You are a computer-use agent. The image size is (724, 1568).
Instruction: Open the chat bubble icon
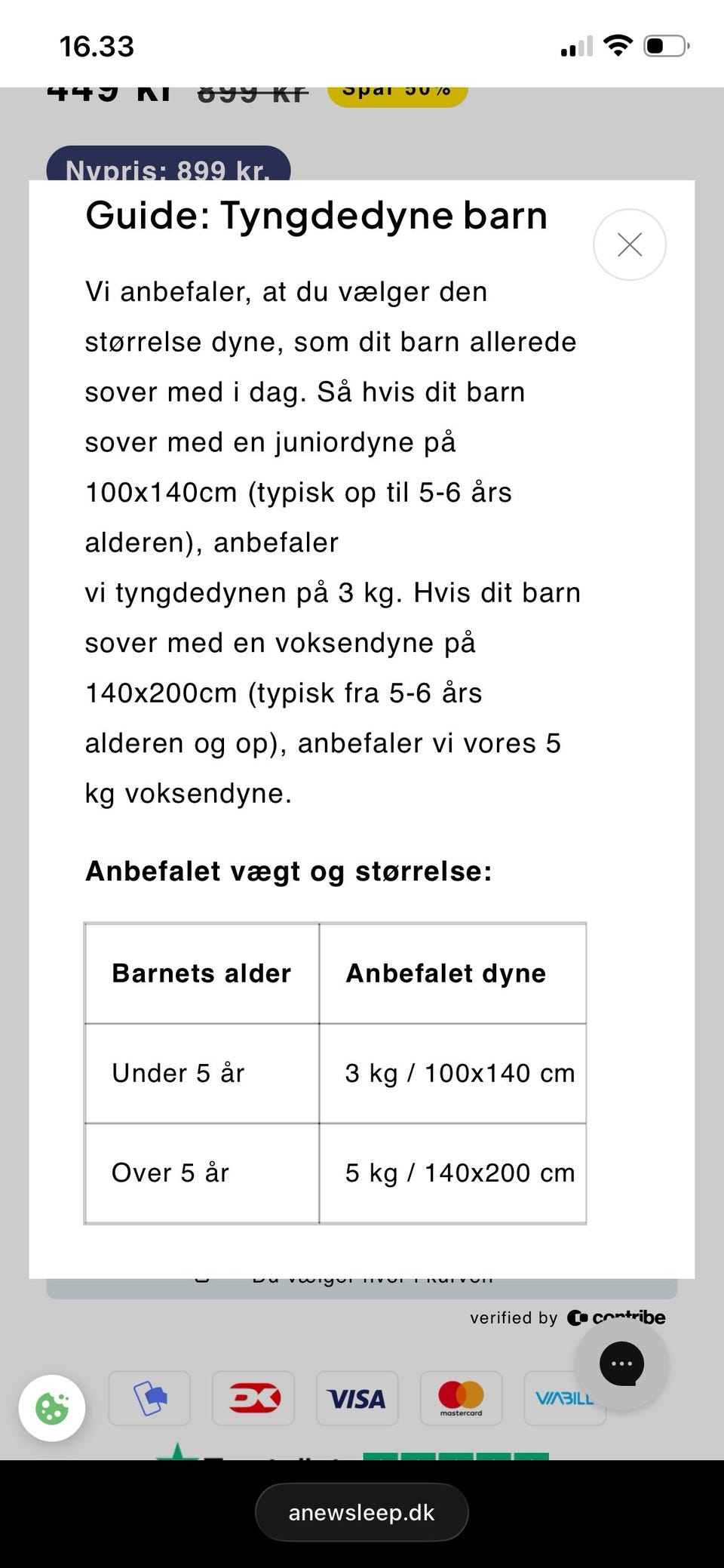pos(621,1364)
